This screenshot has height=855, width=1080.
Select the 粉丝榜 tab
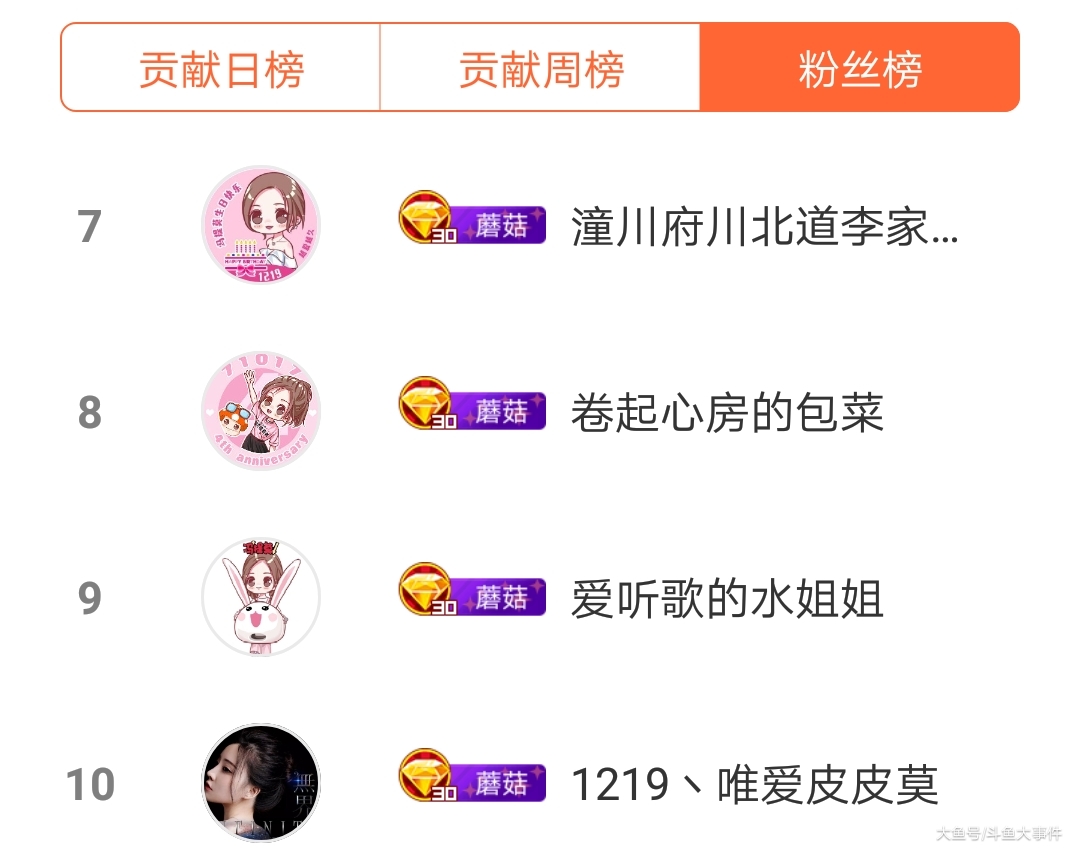[859, 68]
